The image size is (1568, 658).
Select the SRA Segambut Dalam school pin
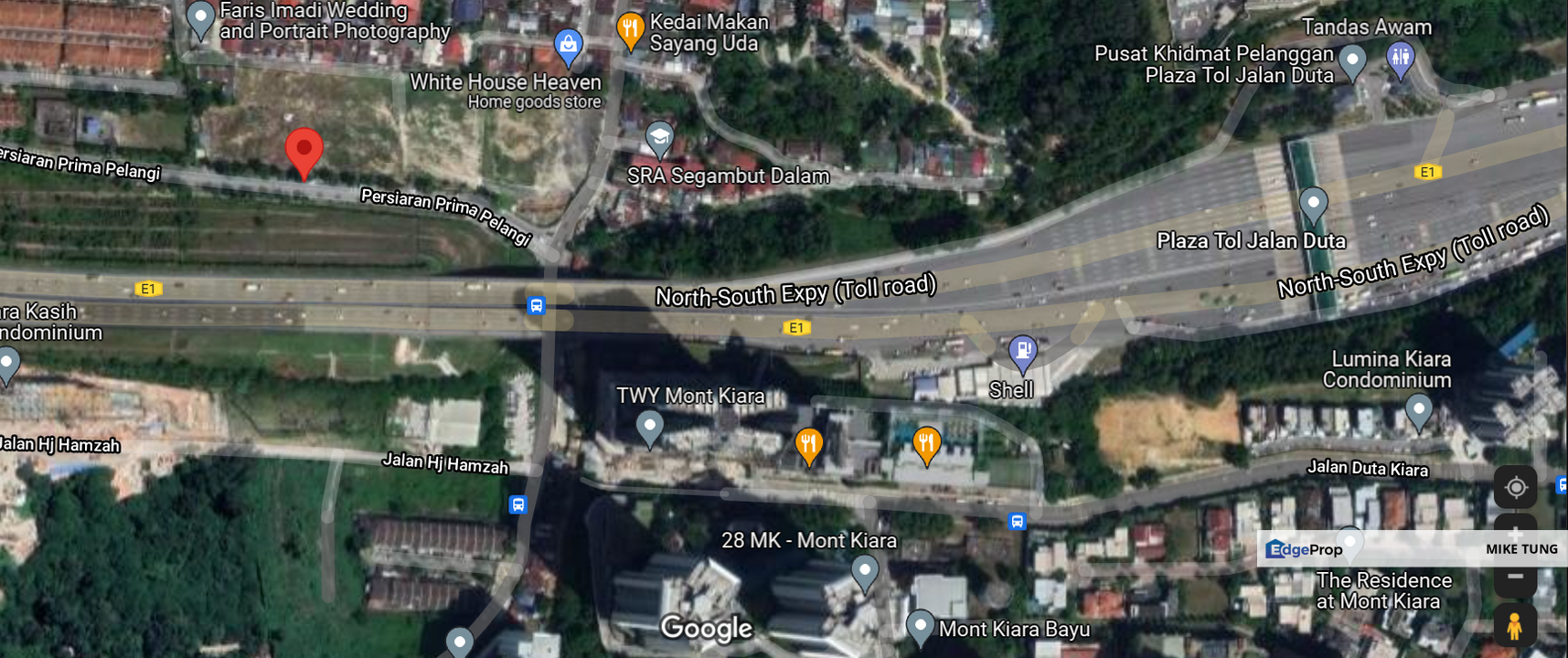pos(659,138)
